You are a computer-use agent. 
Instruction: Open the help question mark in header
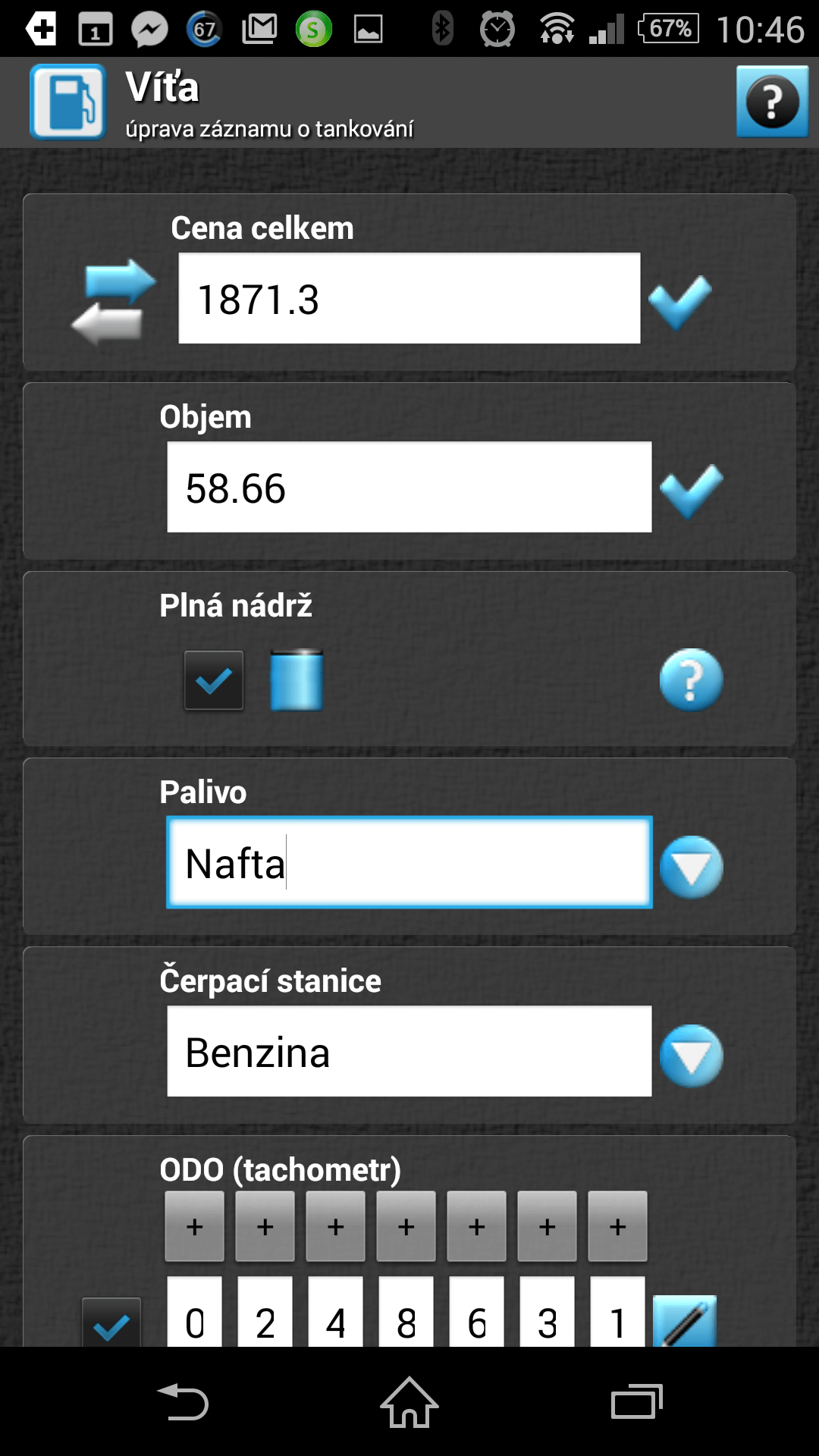click(772, 102)
